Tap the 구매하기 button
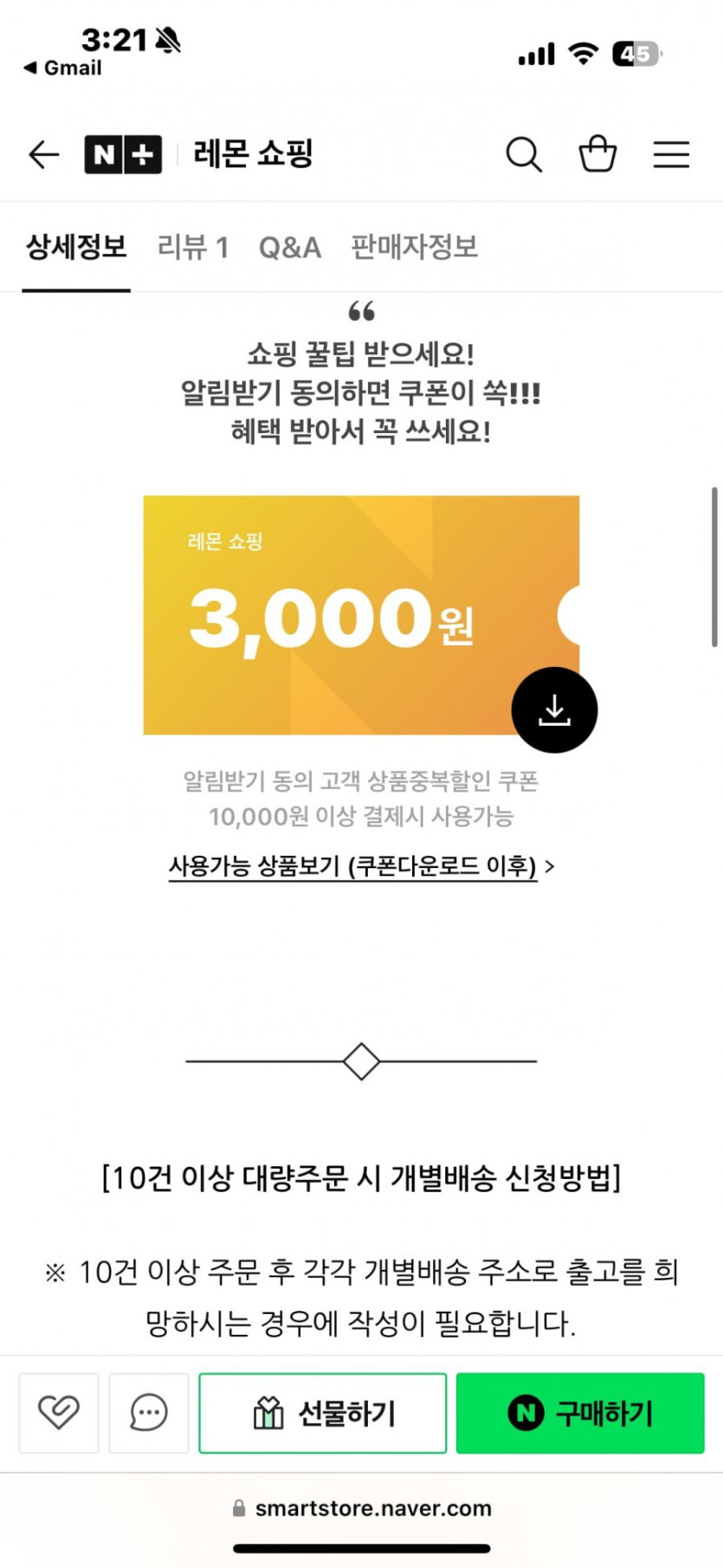The width and height of the screenshot is (723, 1568). (580, 1413)
